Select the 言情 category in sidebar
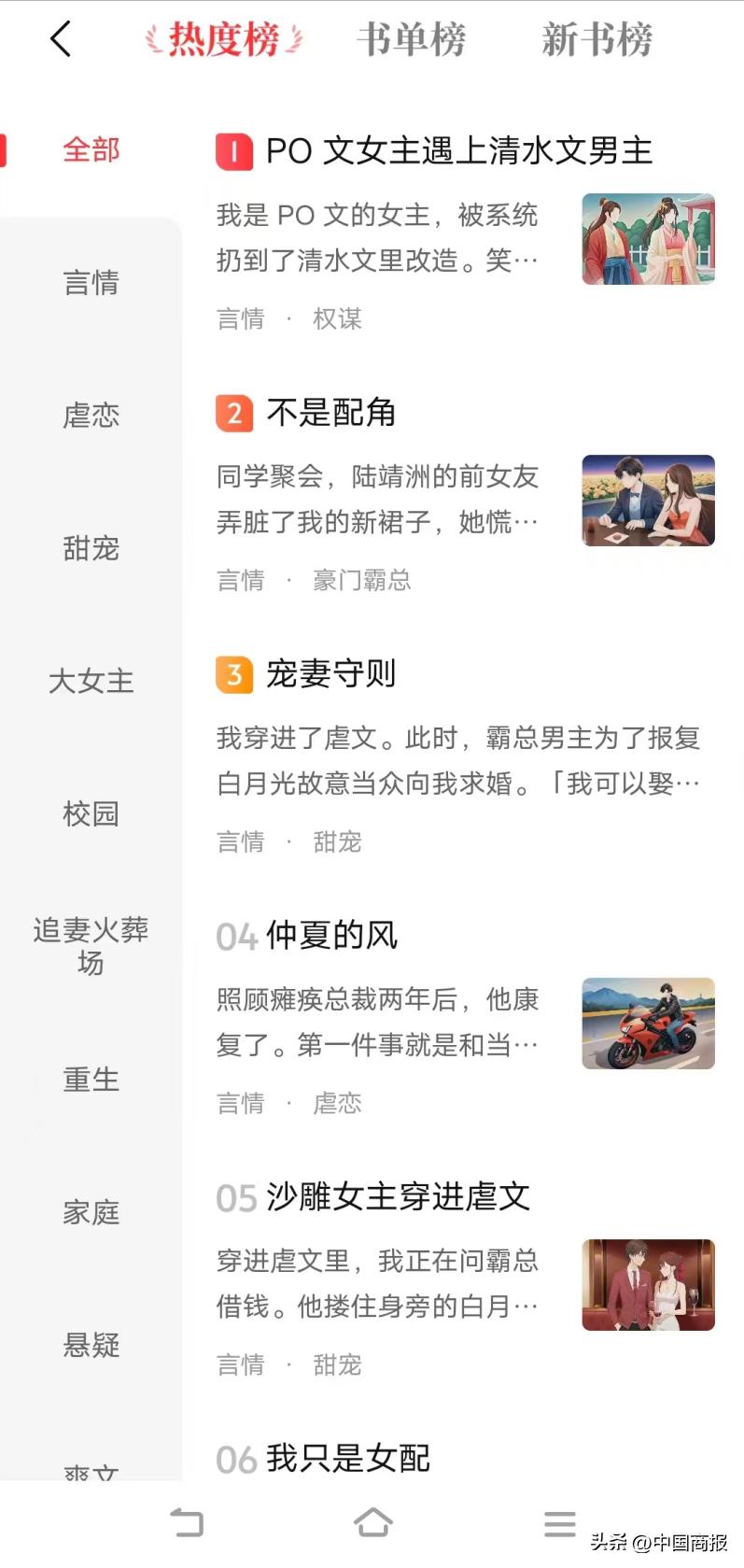The width and height of the screenshot is (744, 1568). pos(91,283)
